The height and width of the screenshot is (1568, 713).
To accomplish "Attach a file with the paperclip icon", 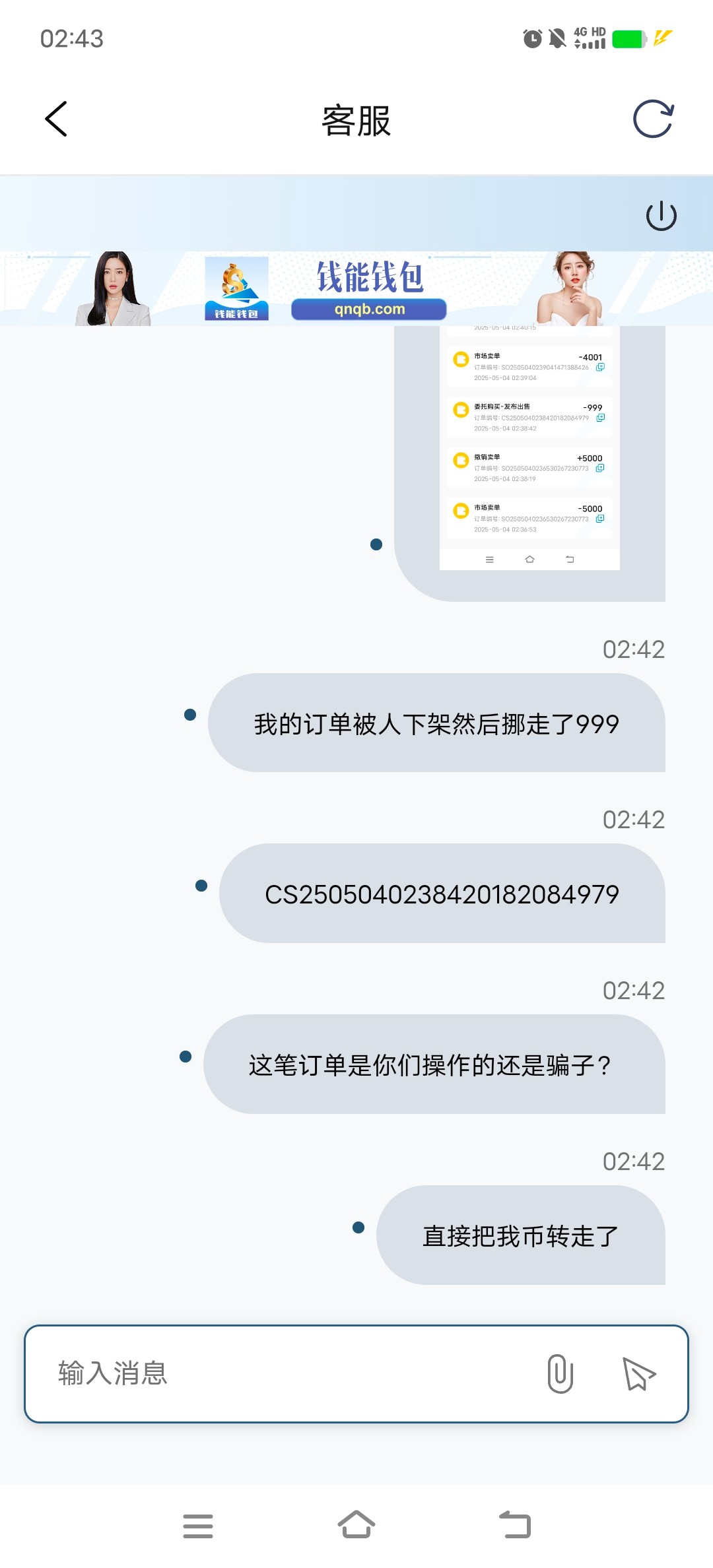I will tap(560, 1374).
